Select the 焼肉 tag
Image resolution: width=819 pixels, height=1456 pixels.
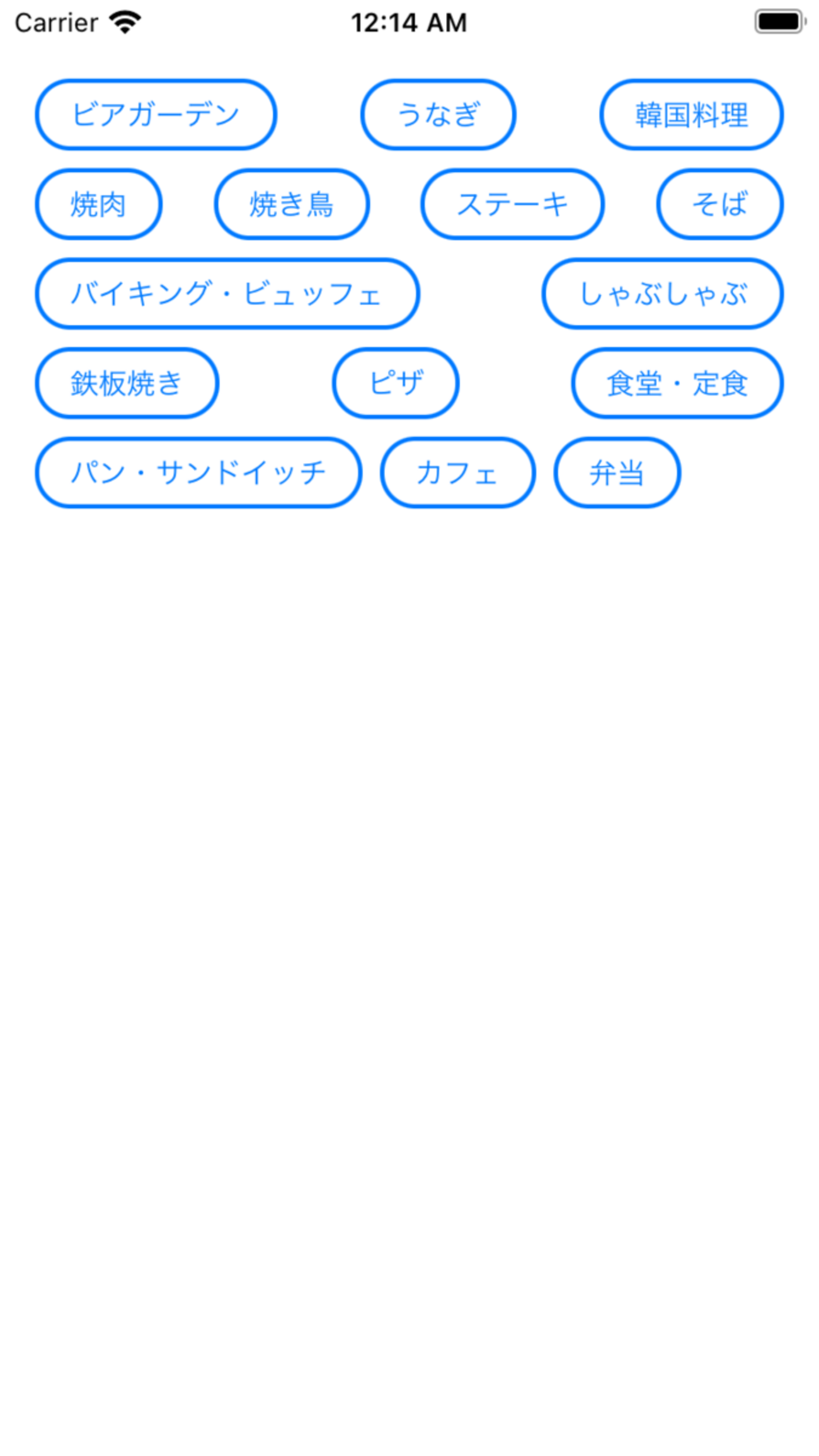(x=98, y=204)
